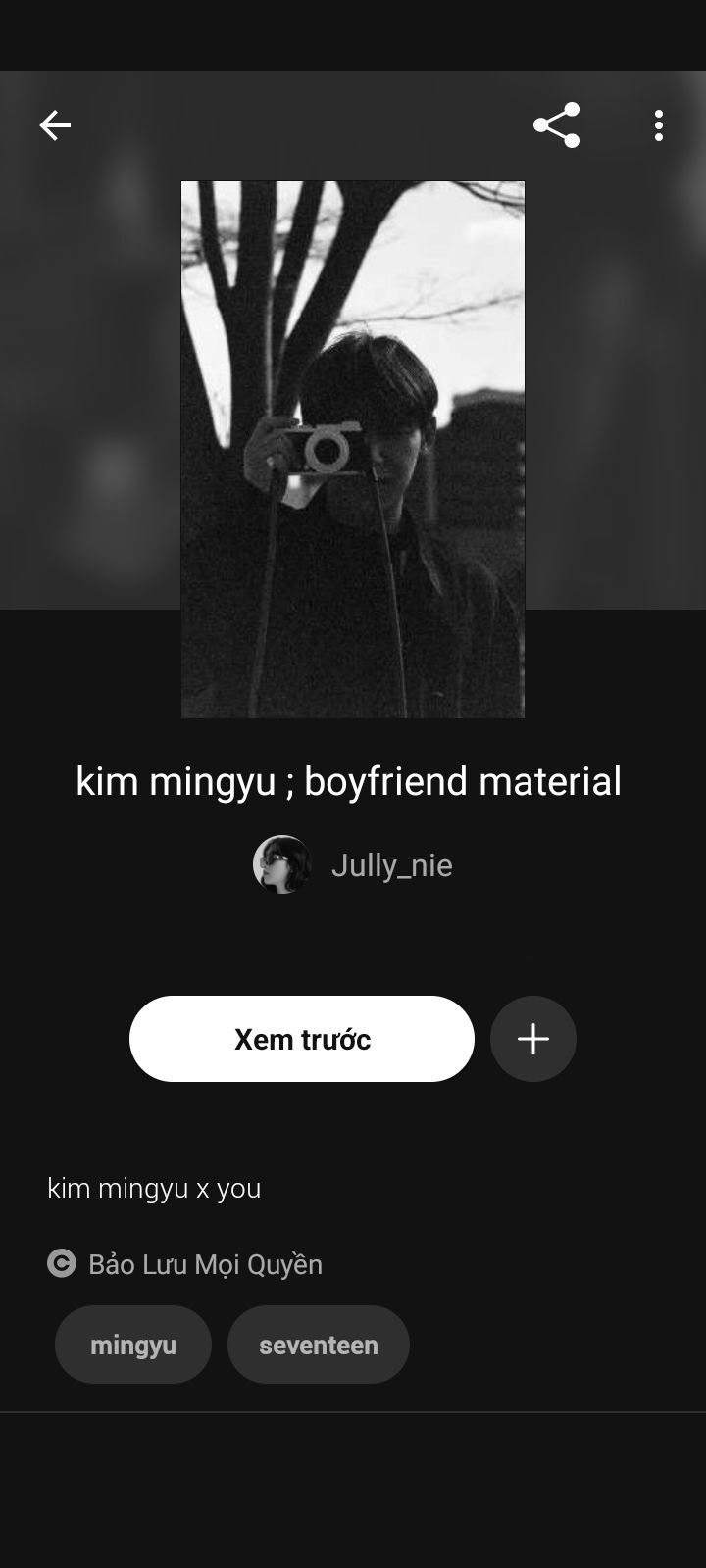Open the three-dot overflow menu
This screenshot has height=1568, width=706.
(x=659, y=125)
